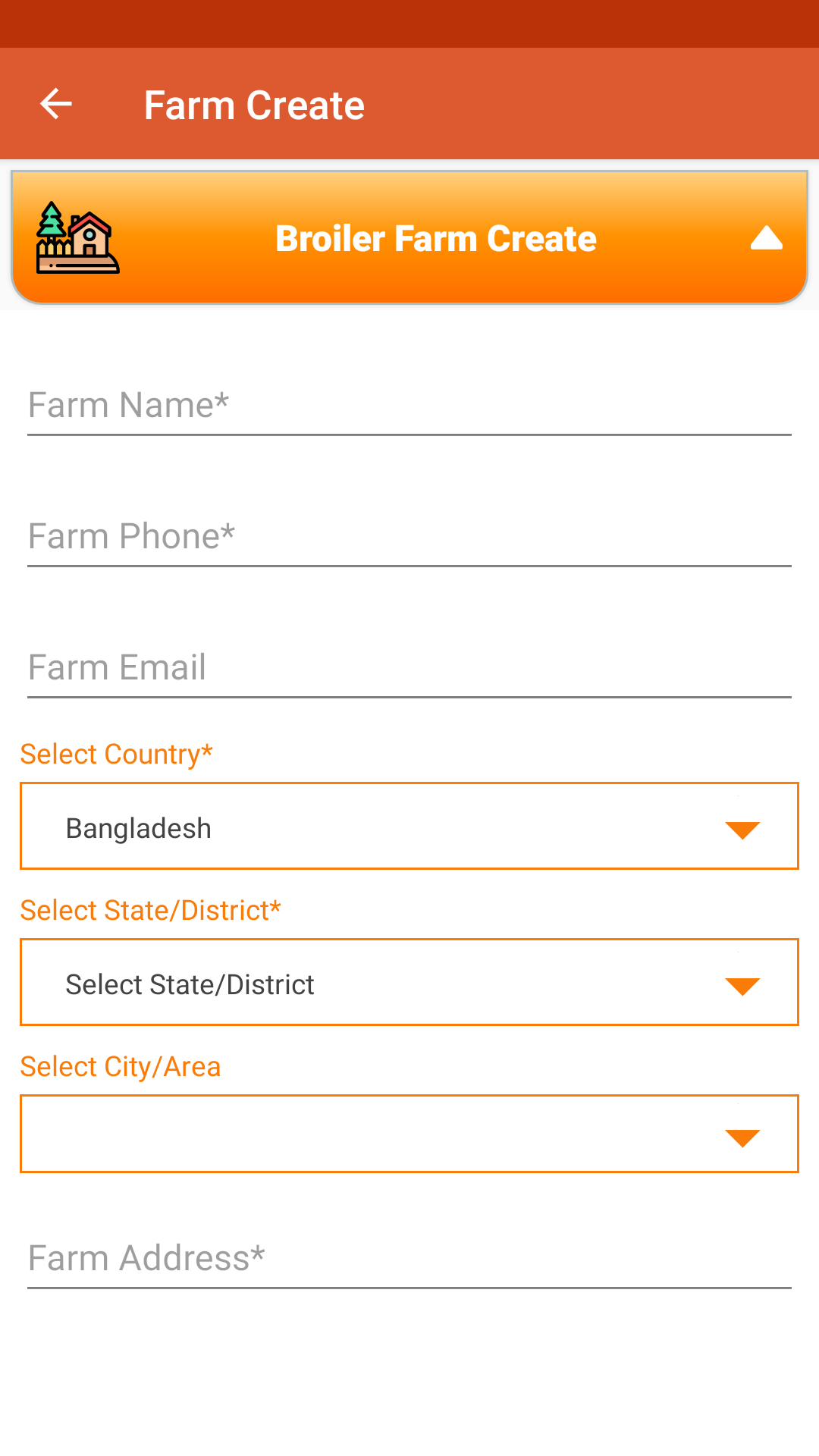This screenshot has width=819, height=1456.
Task: Select the Farm Name input field
Action: (409, 406)
